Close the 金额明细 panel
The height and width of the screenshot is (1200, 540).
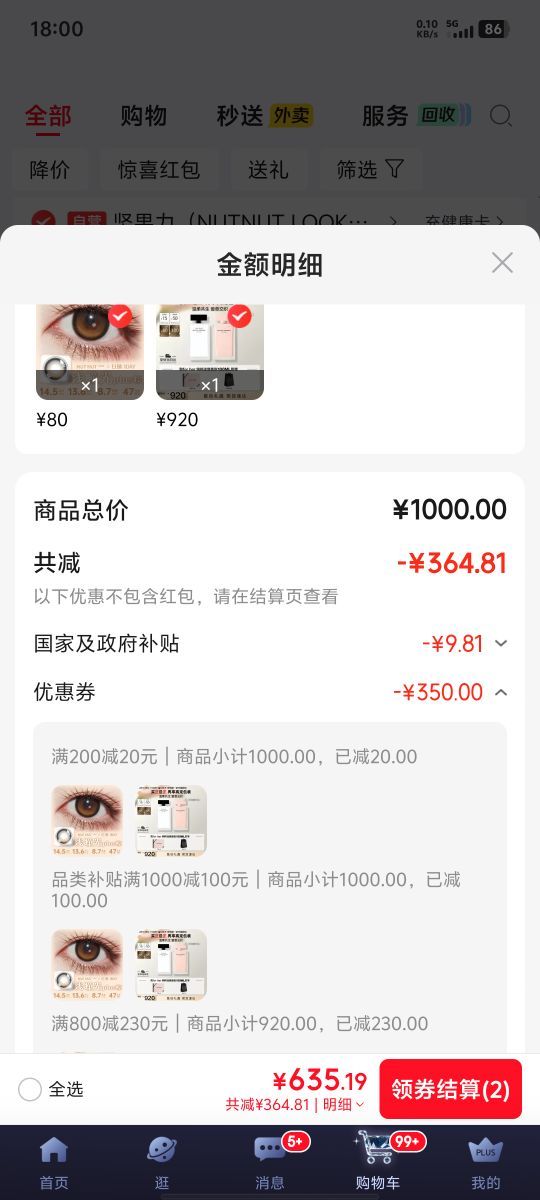coord(502,263)
